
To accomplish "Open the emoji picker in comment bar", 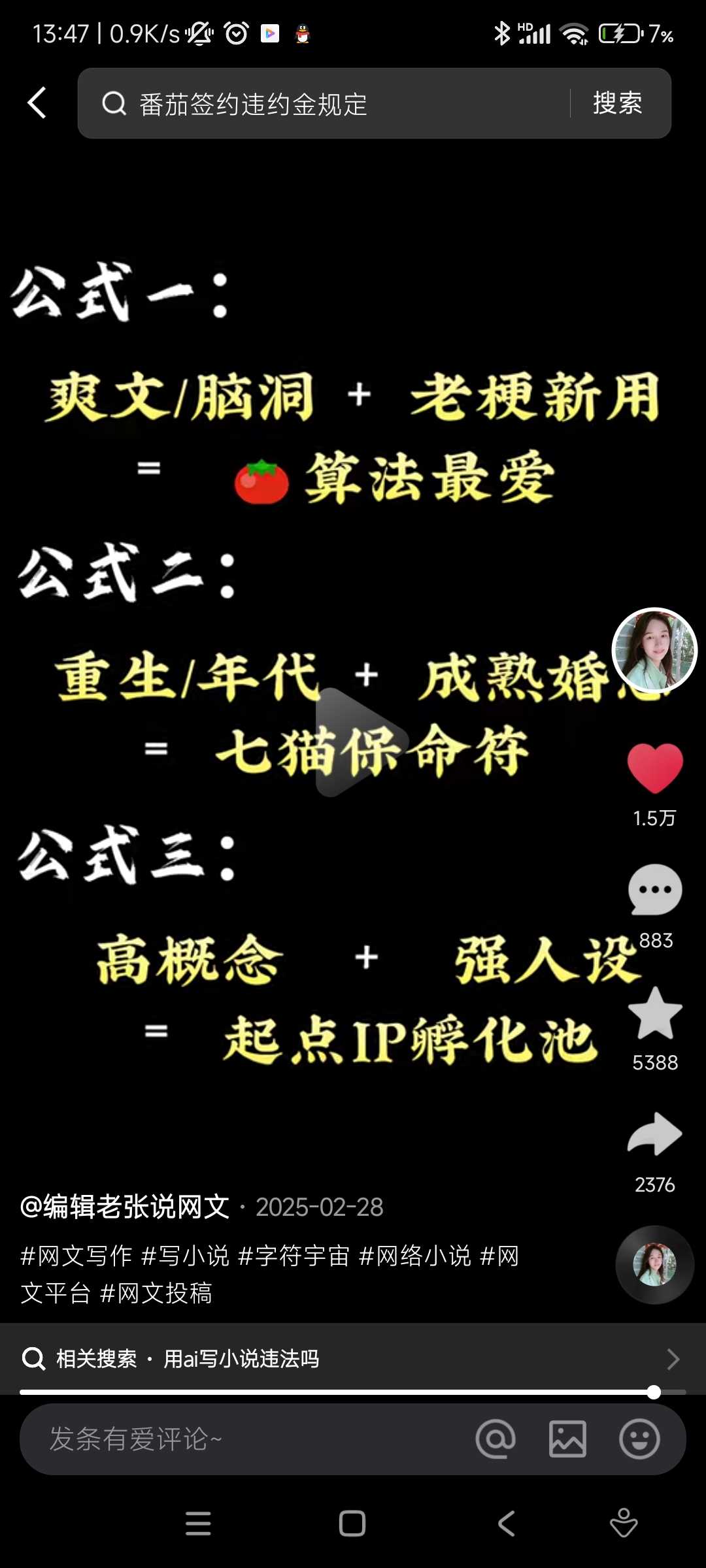I will coord(639,1439).
